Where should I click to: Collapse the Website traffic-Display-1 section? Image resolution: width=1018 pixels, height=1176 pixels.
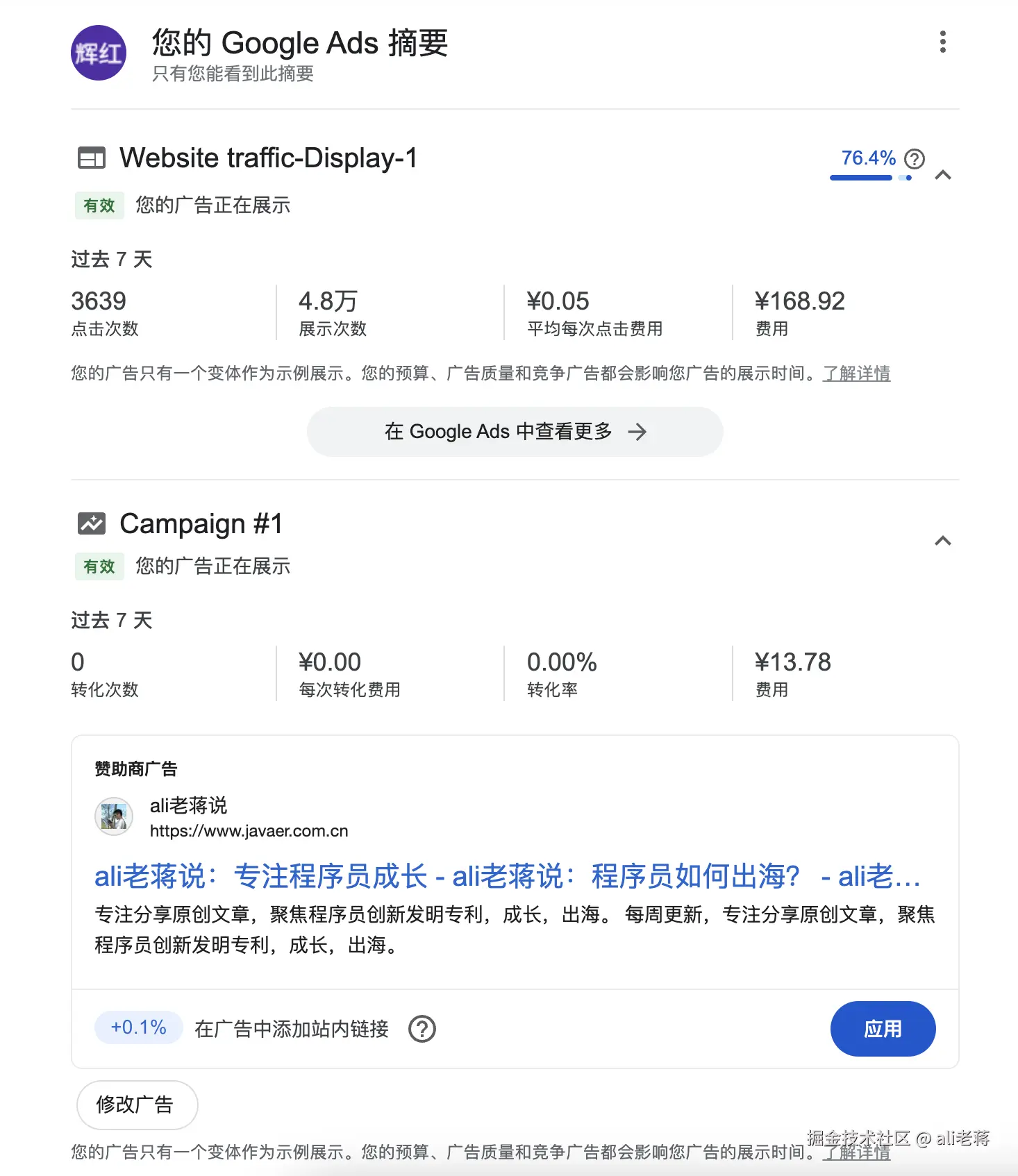[x=942, y=175]
